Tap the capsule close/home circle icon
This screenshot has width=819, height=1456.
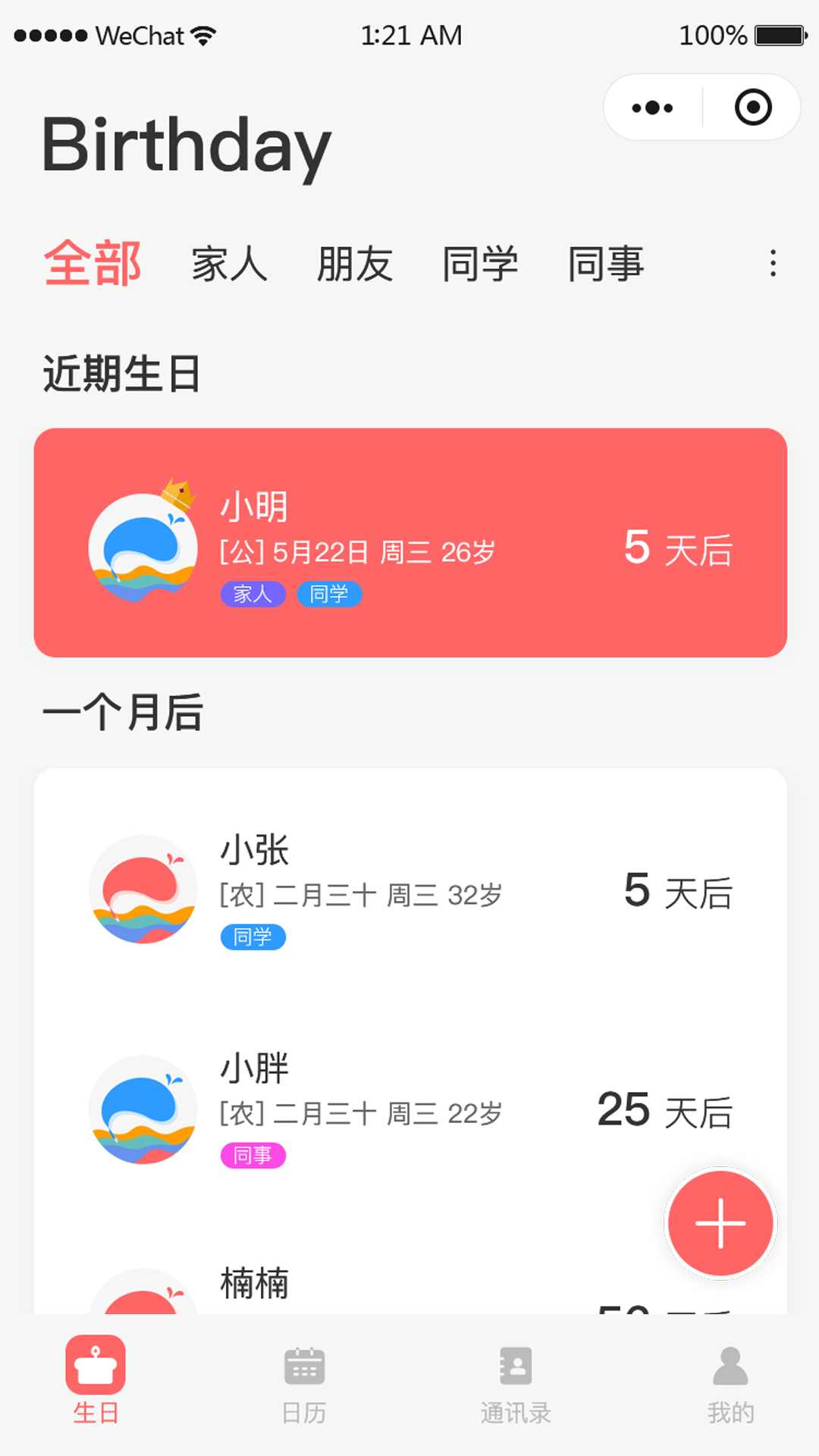click(752, 107)
